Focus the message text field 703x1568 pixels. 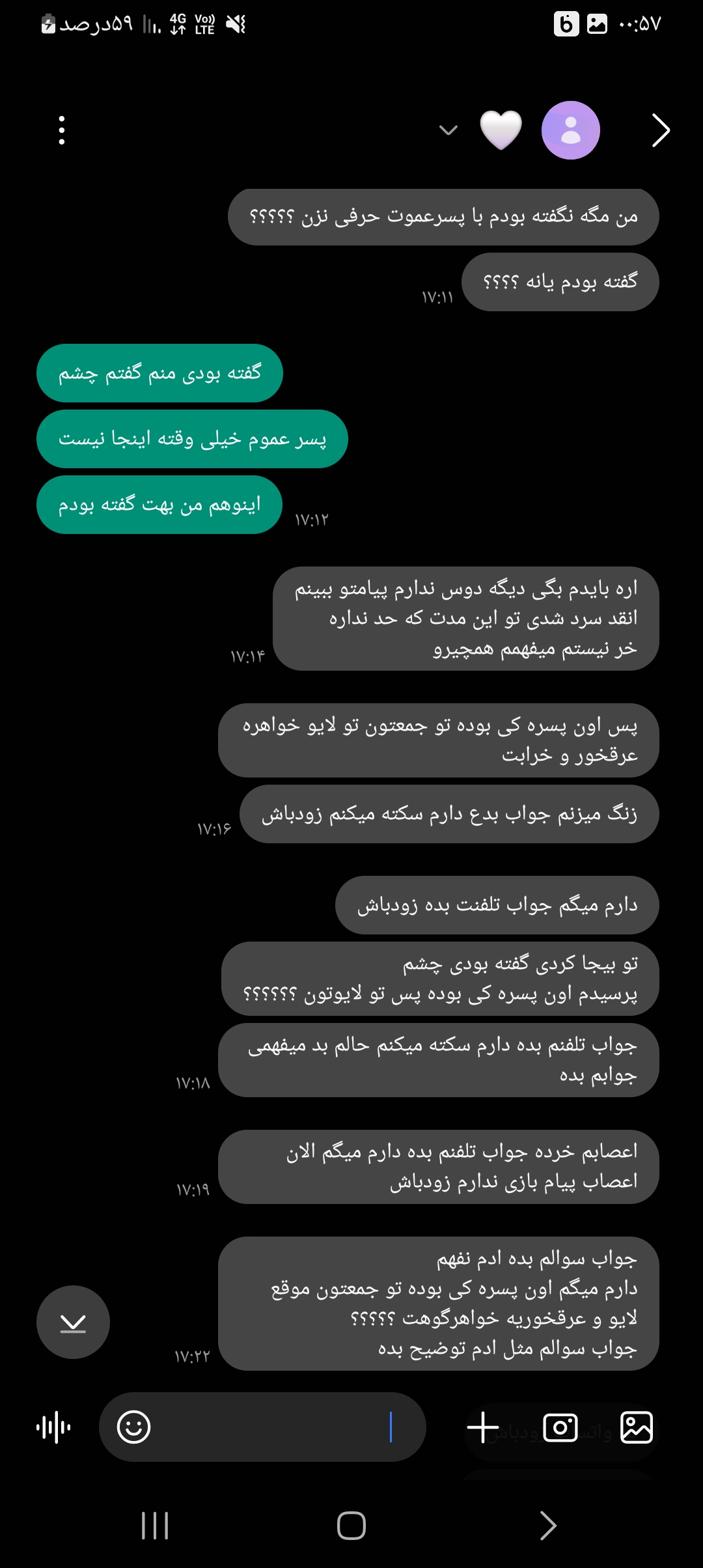(x=273, y=1427)
